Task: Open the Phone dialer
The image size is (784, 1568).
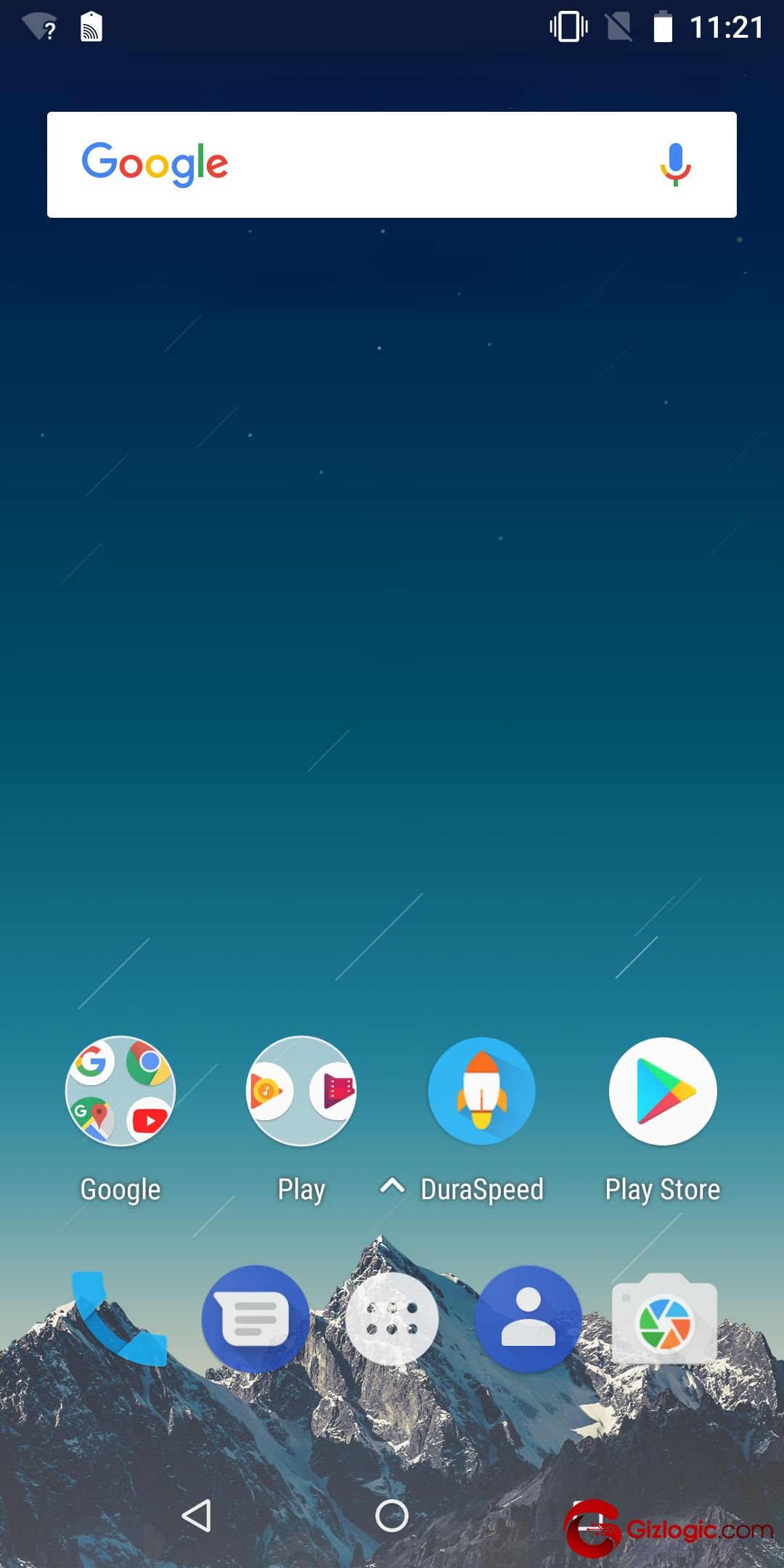Action: point(121,1319)
